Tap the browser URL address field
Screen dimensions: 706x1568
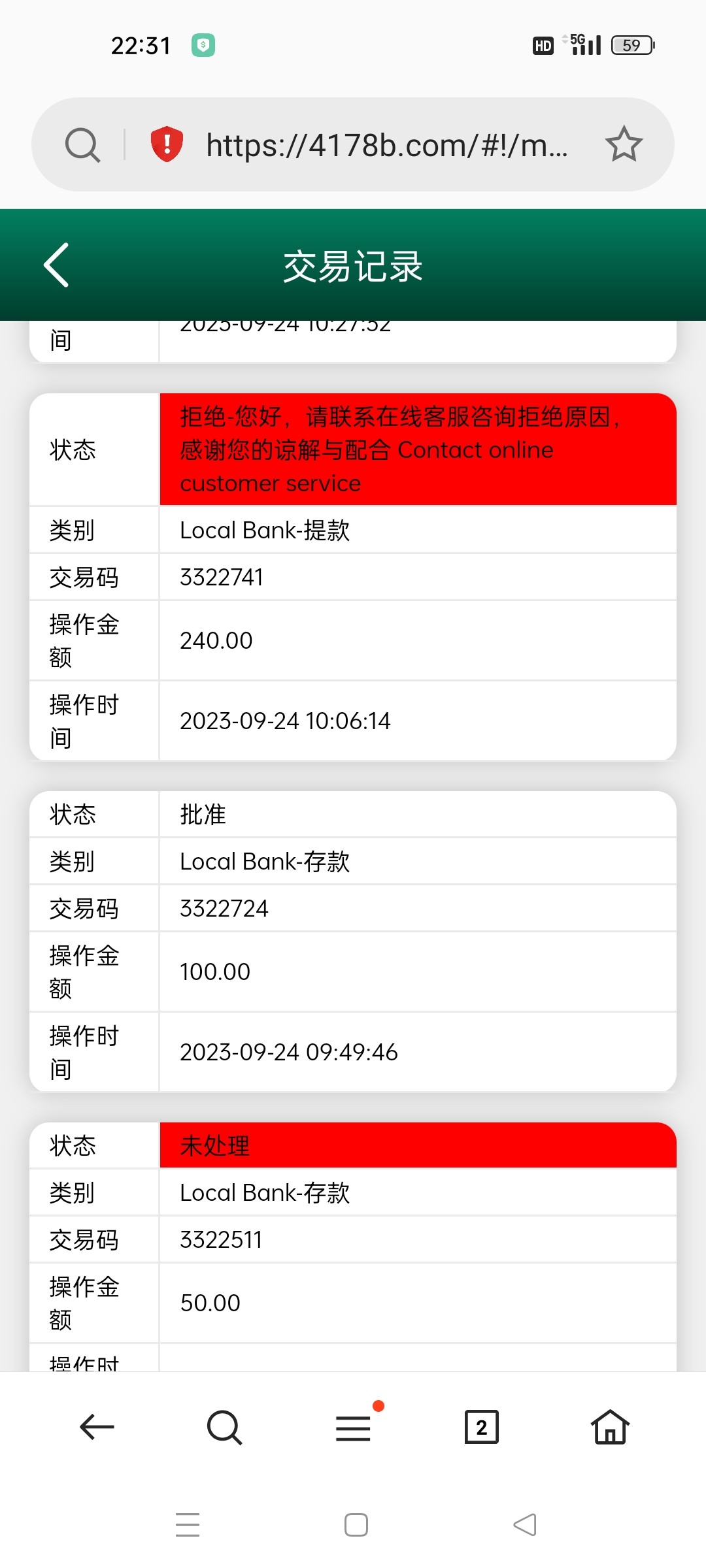pyautogui.click(x=386, y=145)
